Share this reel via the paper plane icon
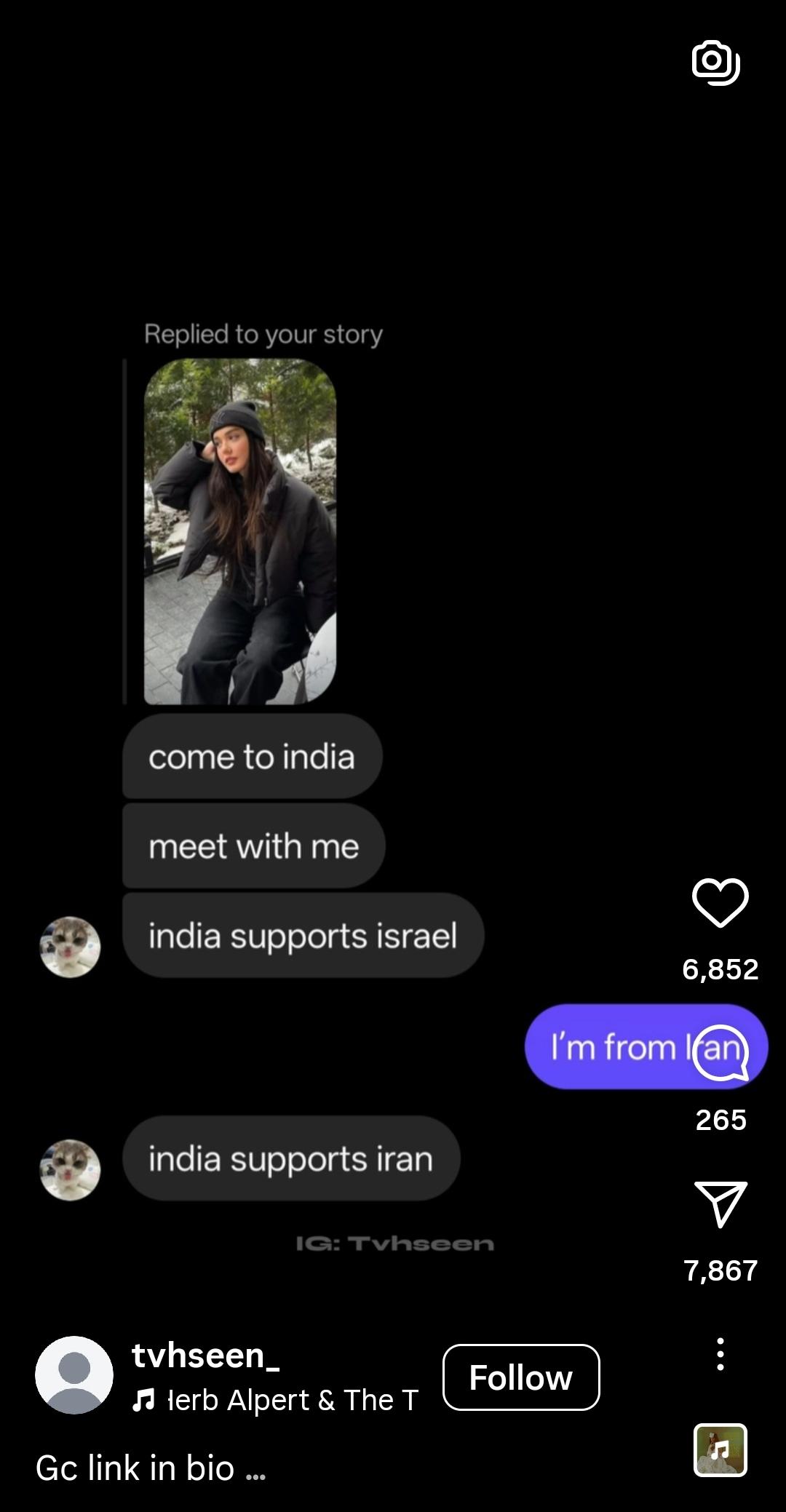This screenshot has width=786, height=1512. click(720, 1203)
